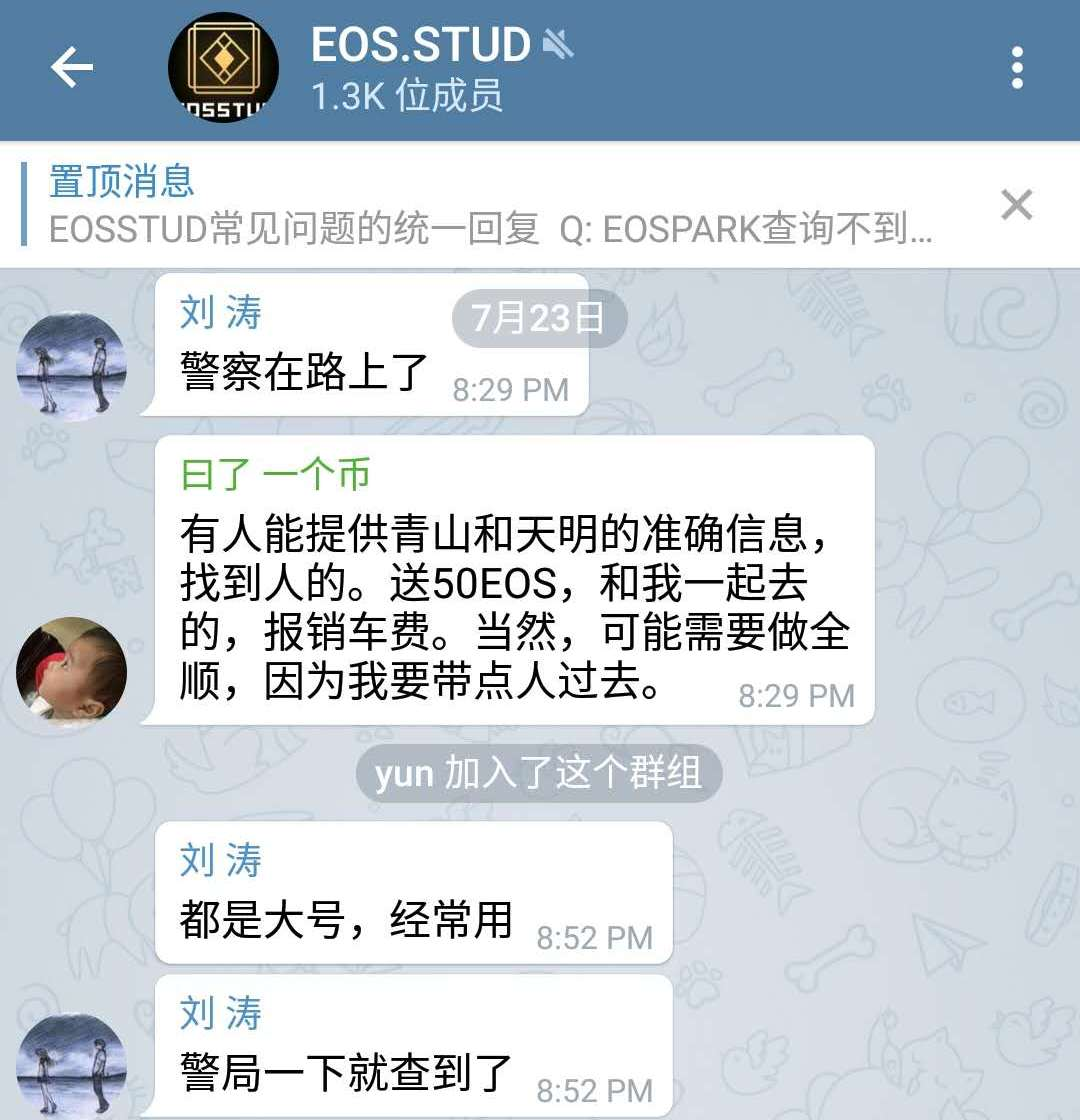Tap 刘涛's avatar beside 警局一下就查到了
Viewport: 1080px width, 1120px height.
[x=72, y=1064]
